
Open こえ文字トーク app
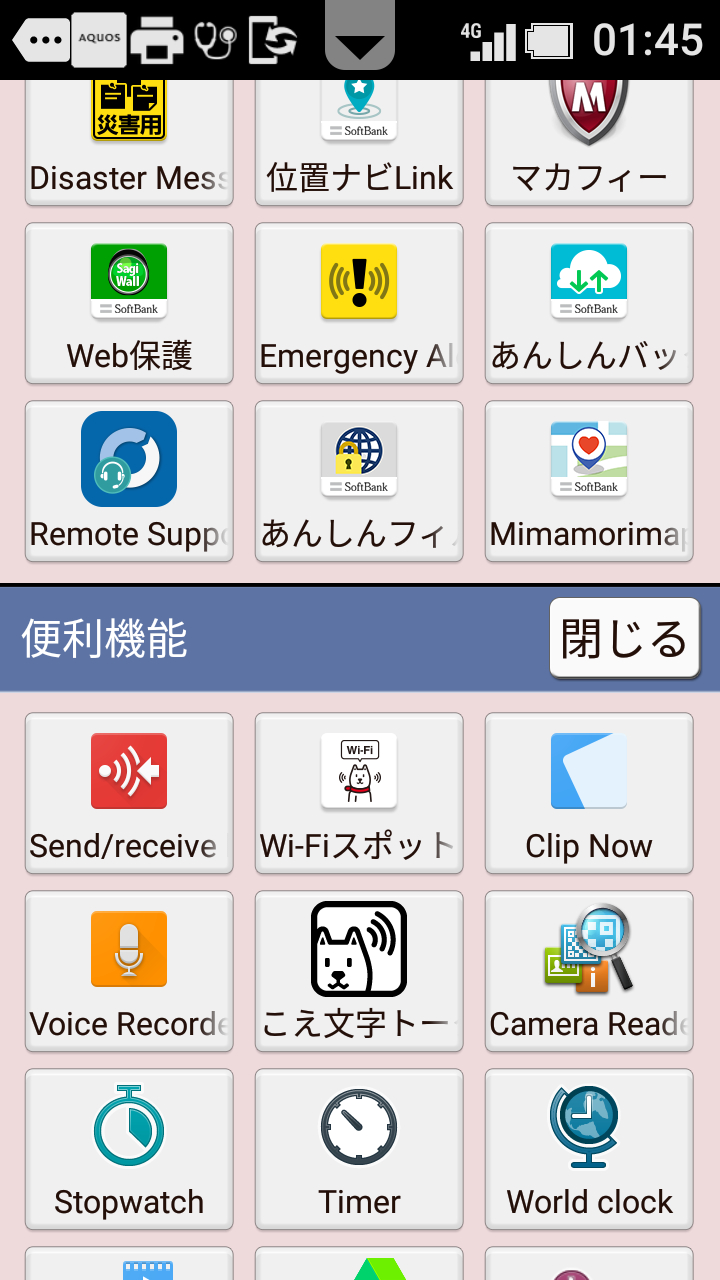(x=359, y=971)
